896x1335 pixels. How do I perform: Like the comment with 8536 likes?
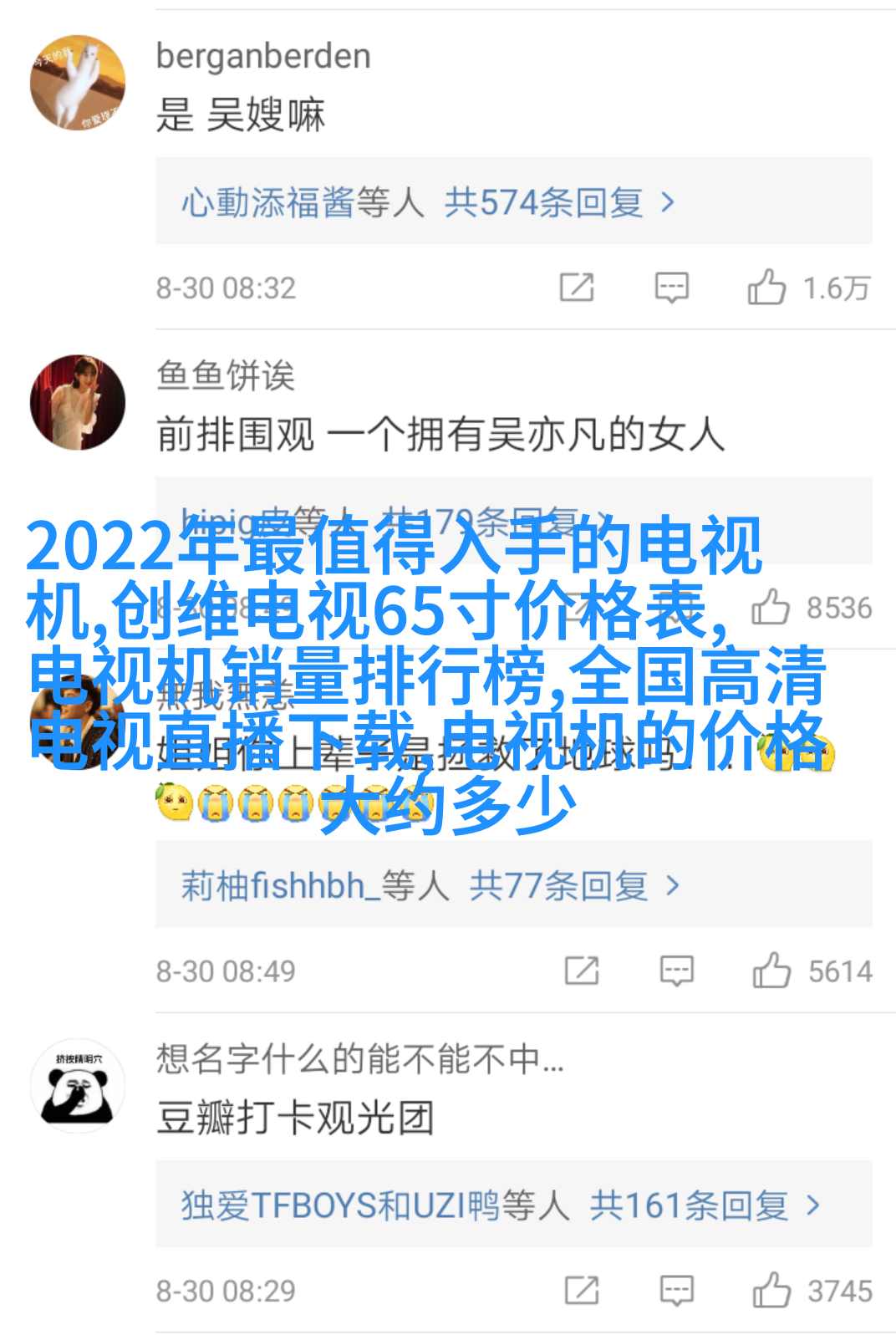click(x=771, y=608)
